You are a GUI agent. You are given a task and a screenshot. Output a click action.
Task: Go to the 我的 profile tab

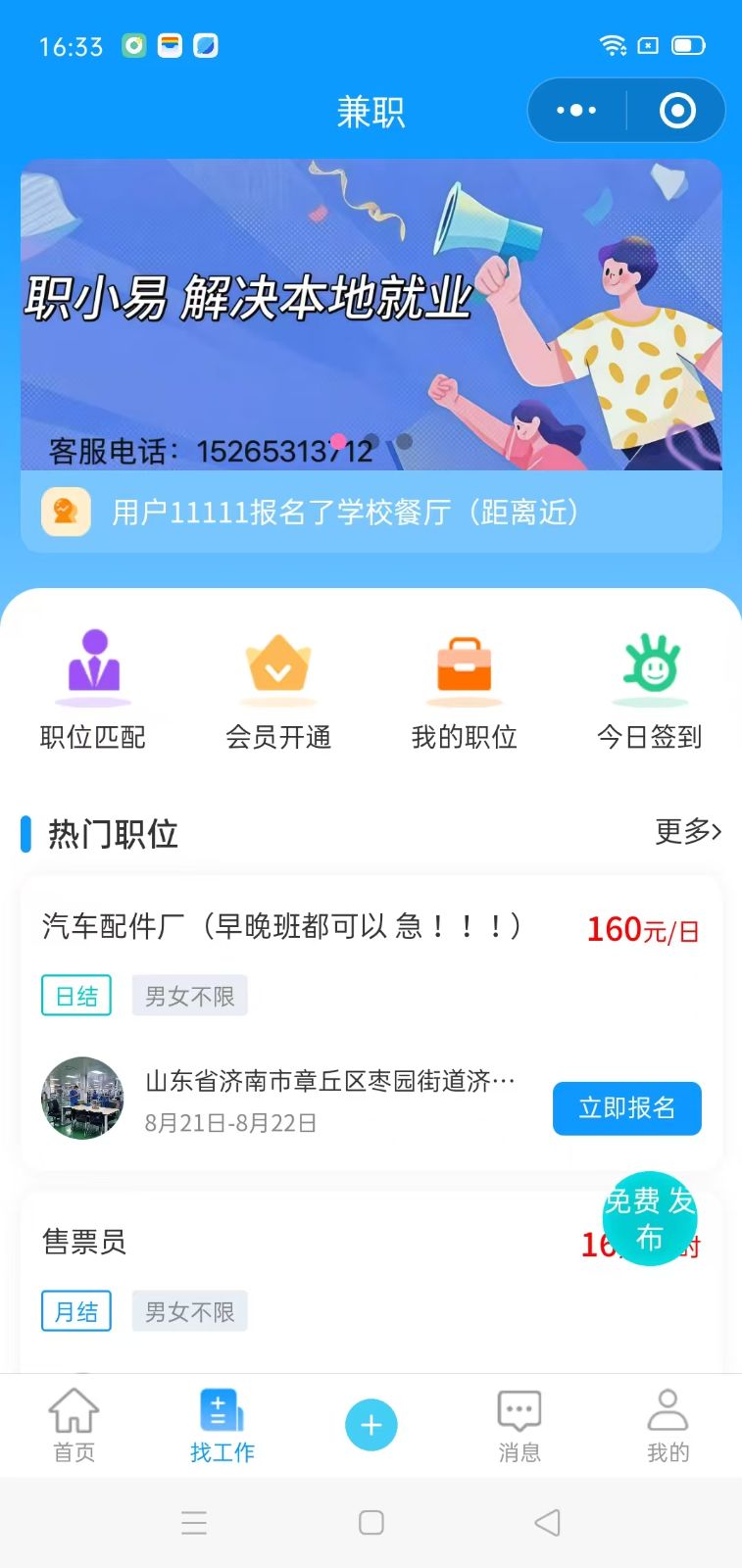tap(668, 1426)
